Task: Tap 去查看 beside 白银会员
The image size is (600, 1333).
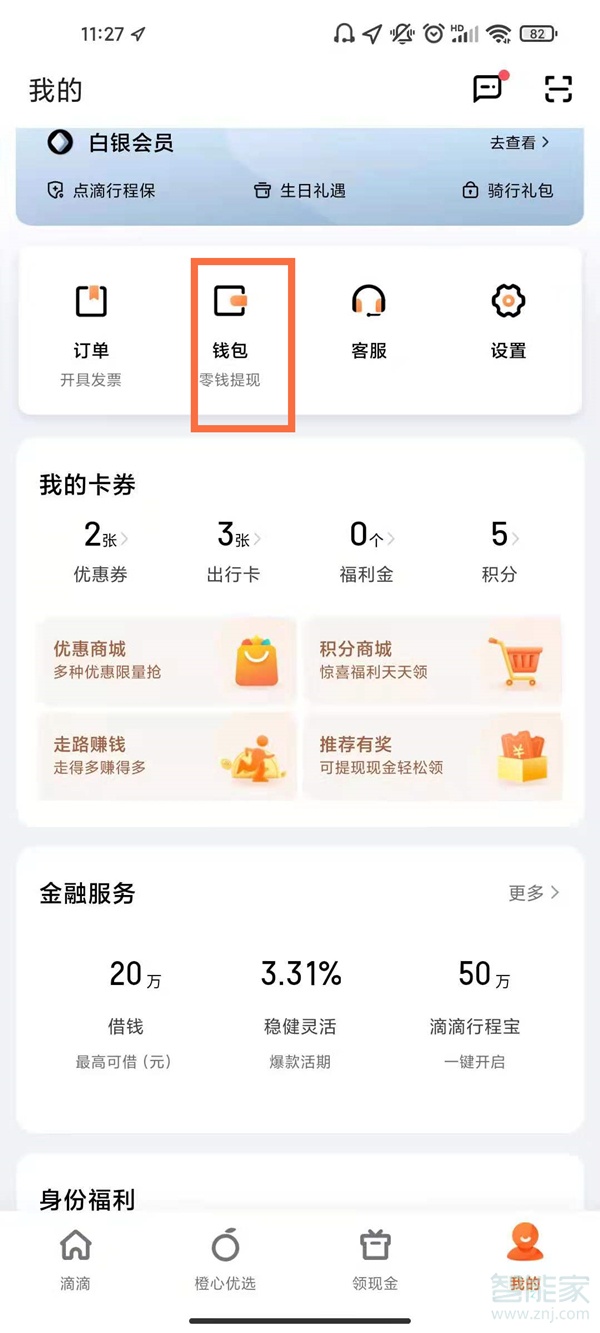Action: coord(519,143)
